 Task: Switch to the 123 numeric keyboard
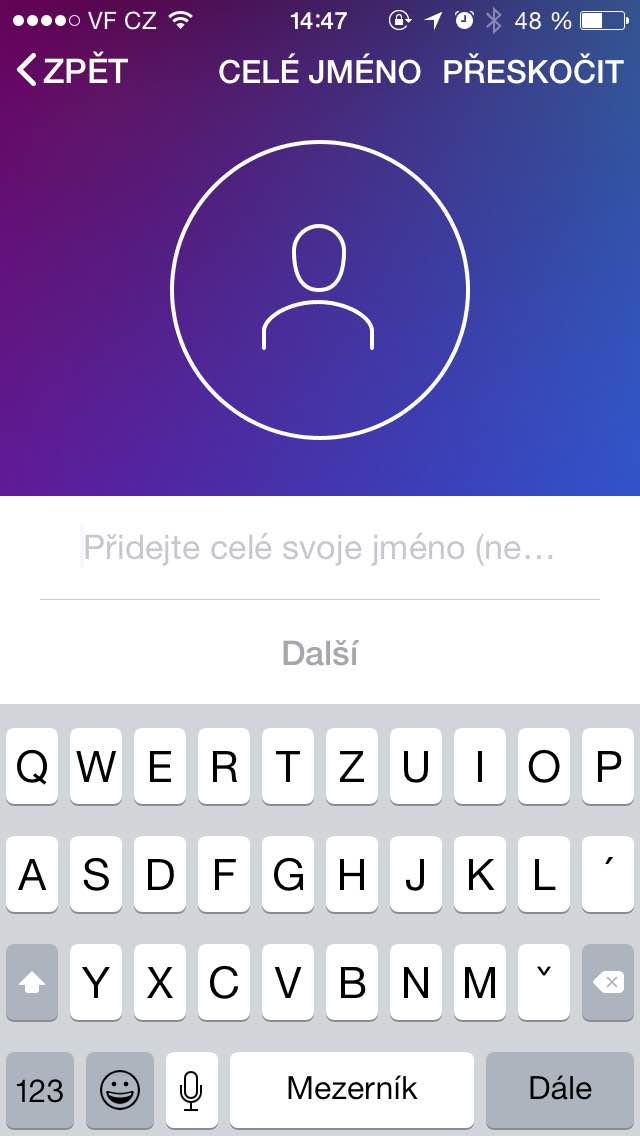click(40, 1090)
